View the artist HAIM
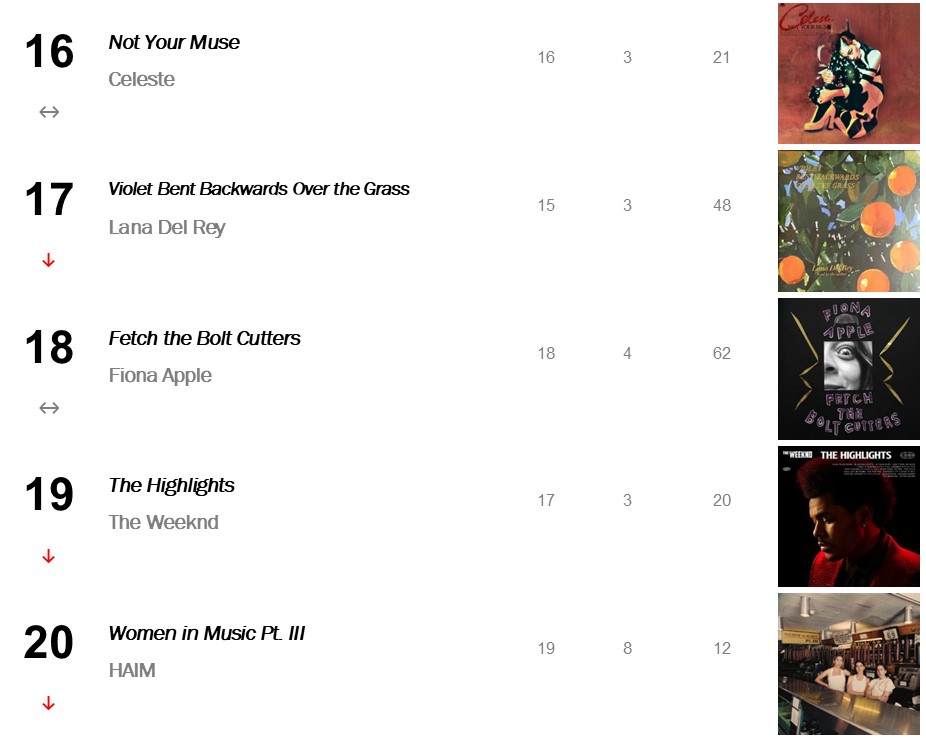Image resolution: width=926 pixels, height=738 pixels. 132,670
